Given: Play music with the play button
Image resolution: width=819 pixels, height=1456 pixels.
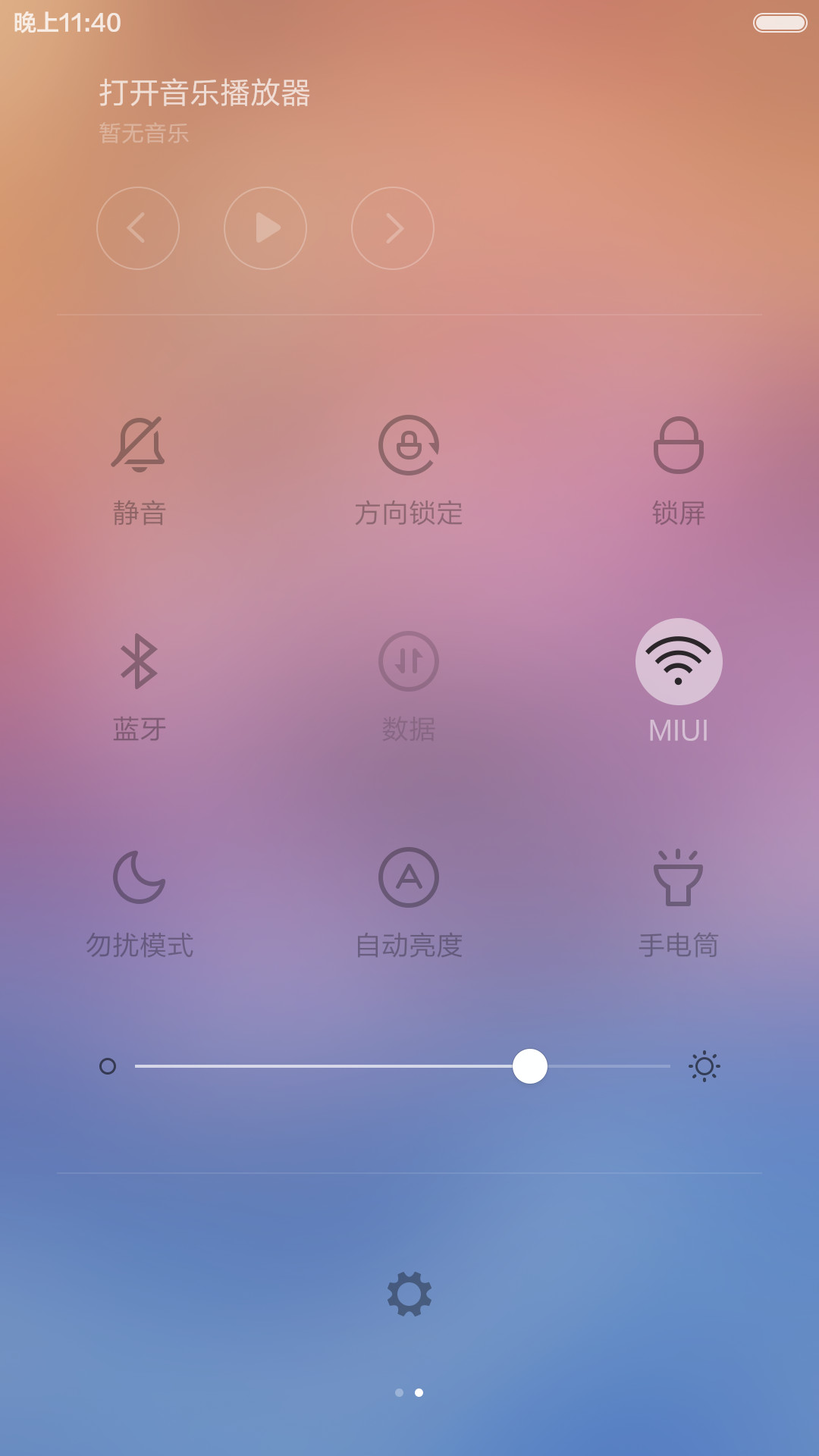Looking at the screenshot, I should point(265,228).
